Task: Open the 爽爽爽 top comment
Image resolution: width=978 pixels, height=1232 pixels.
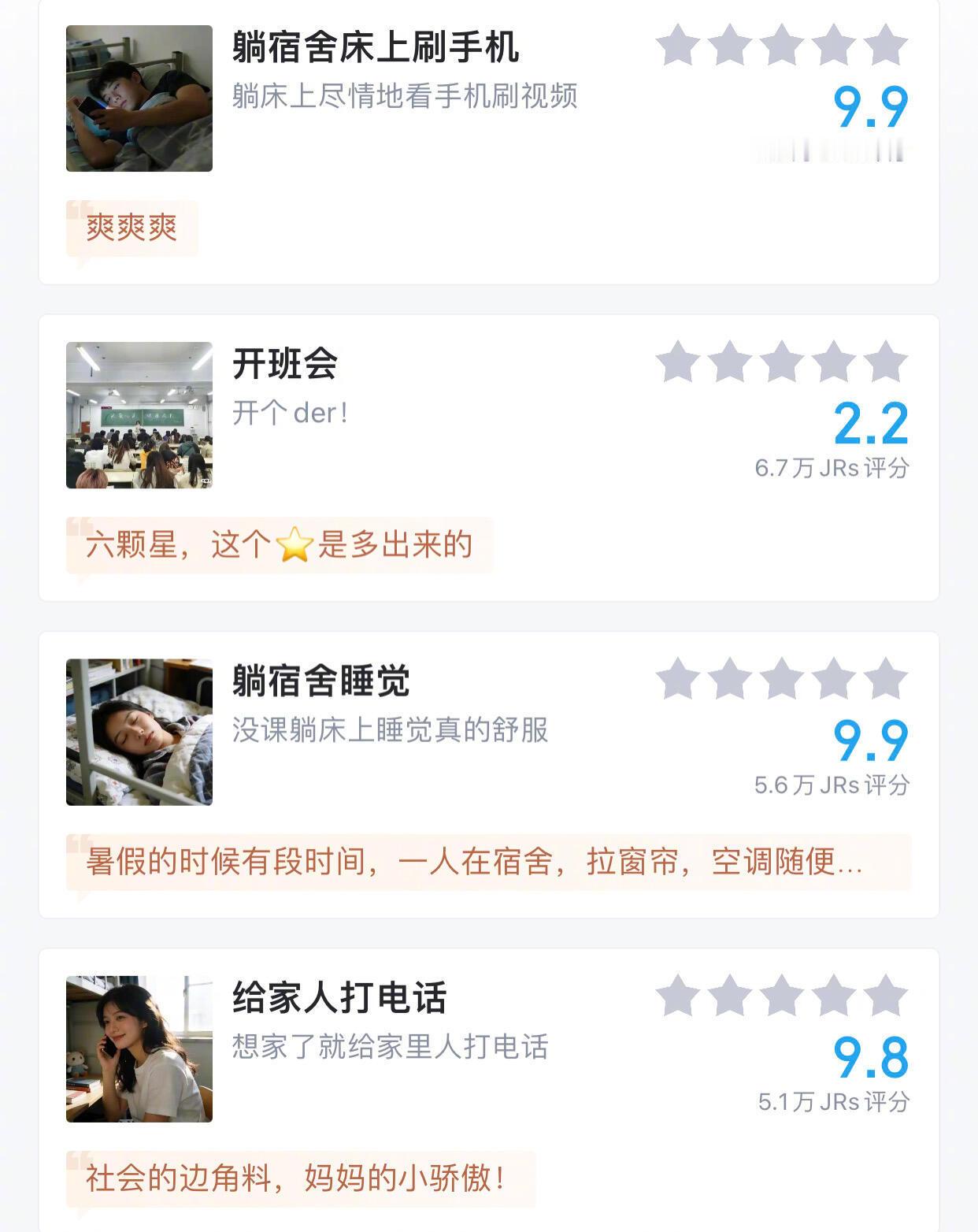Action: [x=132, y=228]
